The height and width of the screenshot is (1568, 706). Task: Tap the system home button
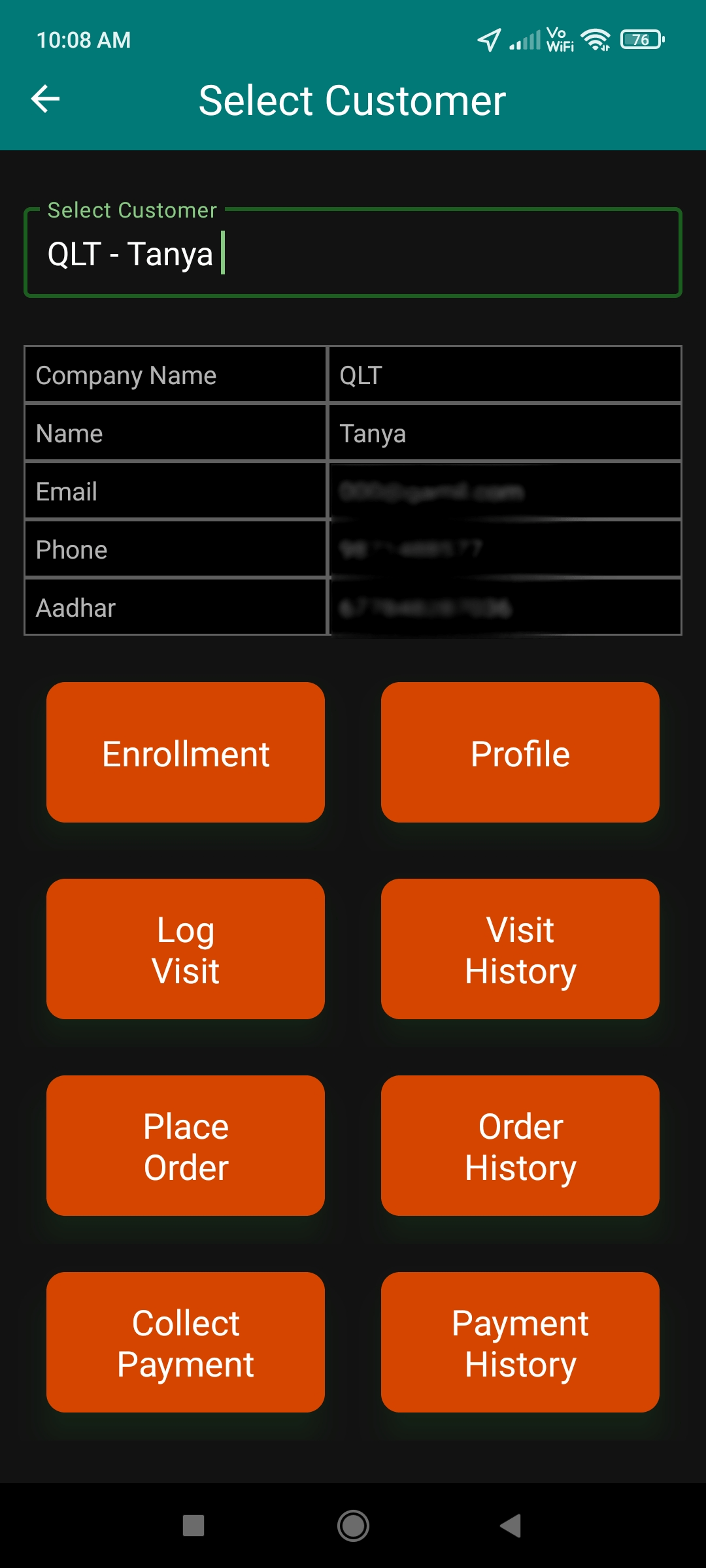click(x=353, y=1526)
